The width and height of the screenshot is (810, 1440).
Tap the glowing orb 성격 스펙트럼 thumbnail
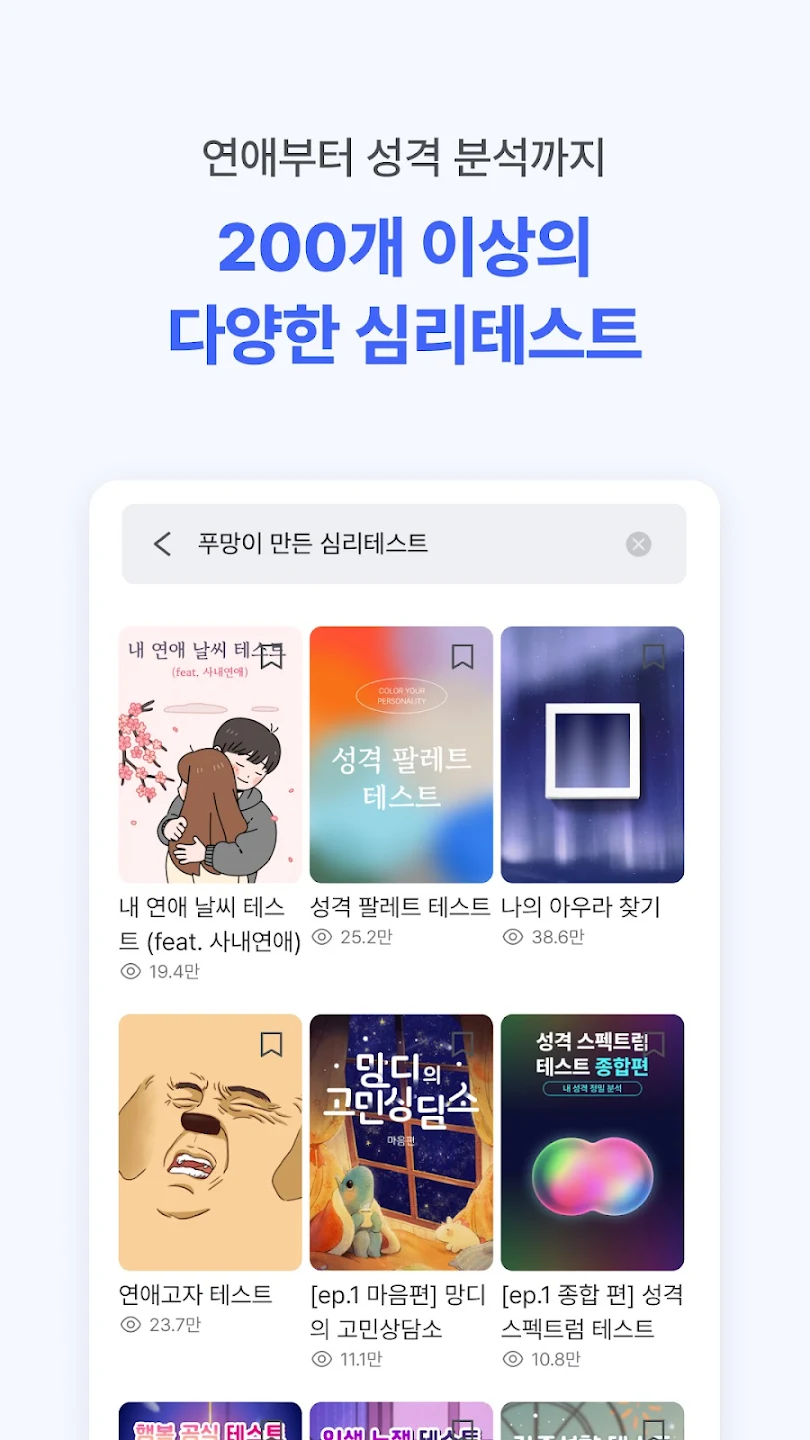tap(593, 1140)
